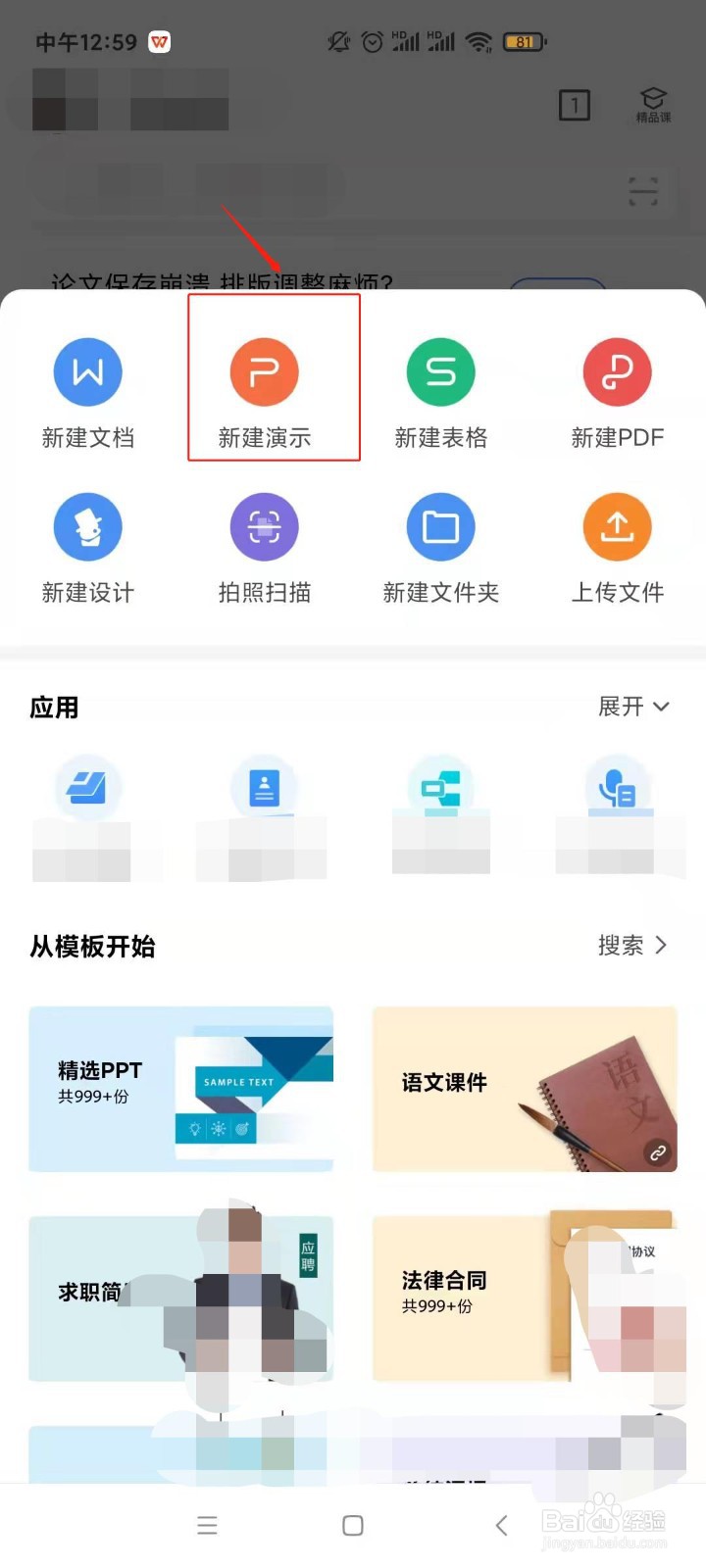The height and width of the screenshot is (1568, 706).
Task: Expand the 应用 section via 展开
Action: pyautogui.click(x=634, y=707)
